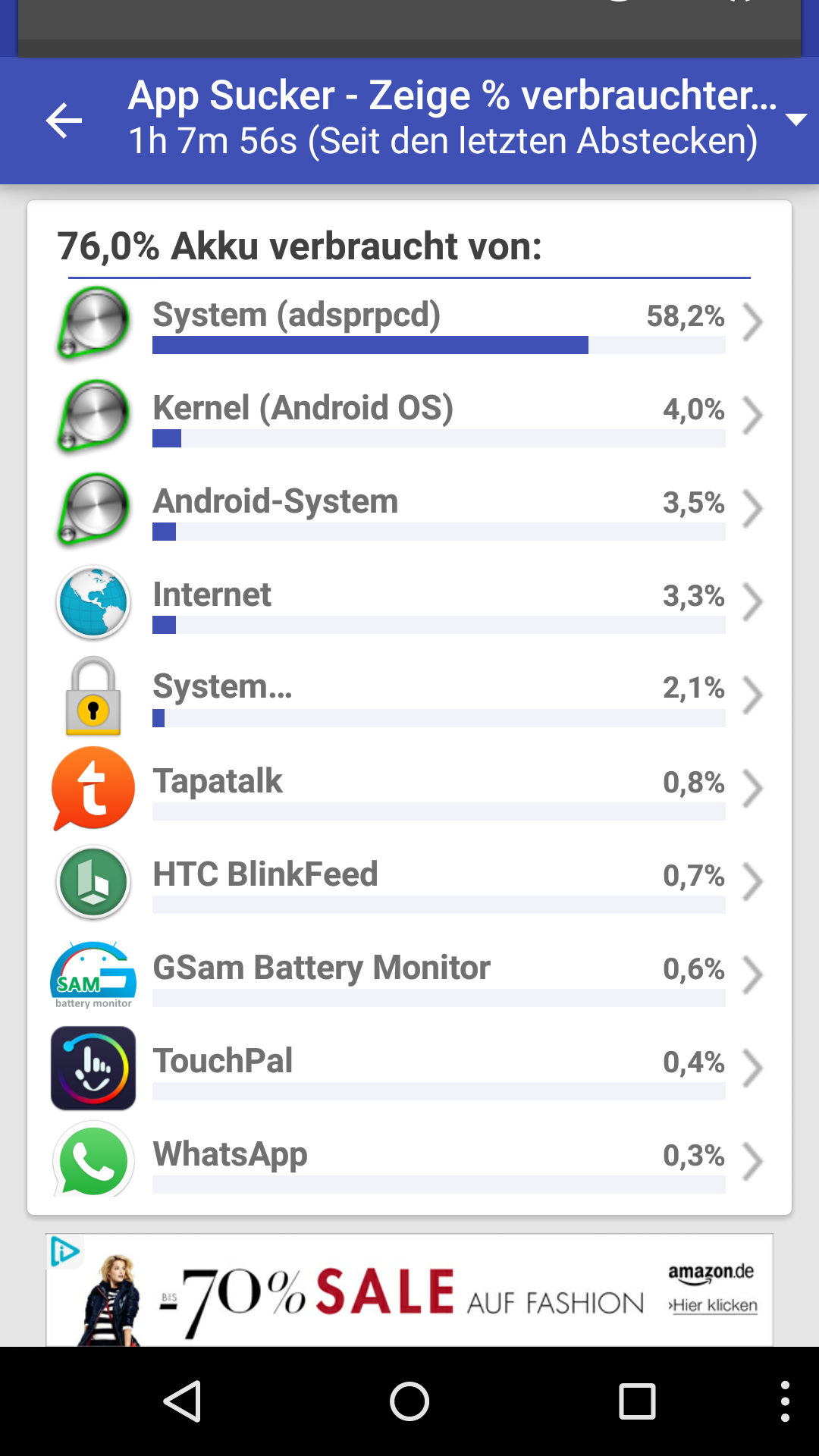Screen dimensions: 819x1456
Task: Show TouchPal battery usage details
Action: (x=409, y=1069)
